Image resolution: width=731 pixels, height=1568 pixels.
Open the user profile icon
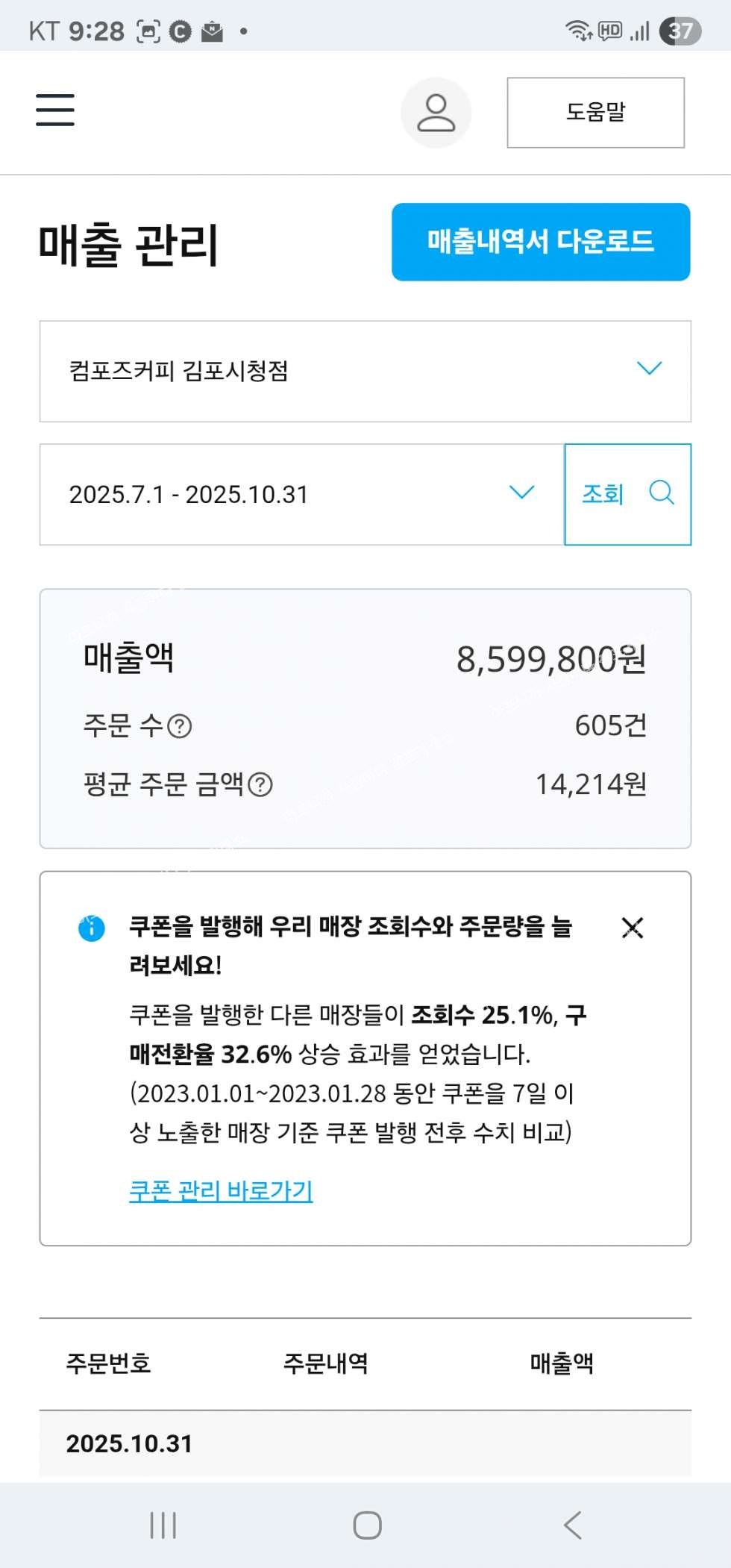[436, 113]
